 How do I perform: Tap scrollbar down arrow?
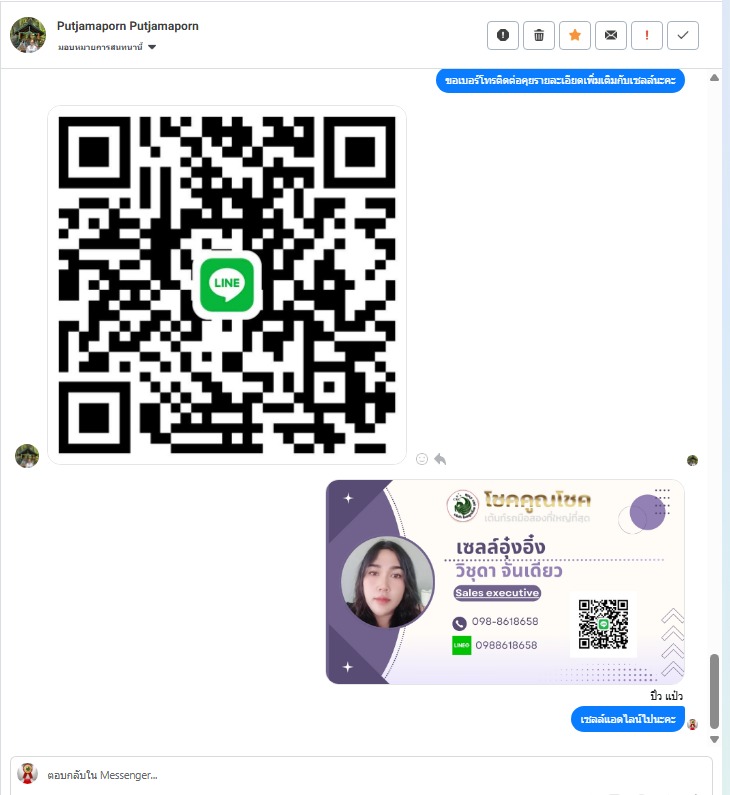click(x=714, y=739)
